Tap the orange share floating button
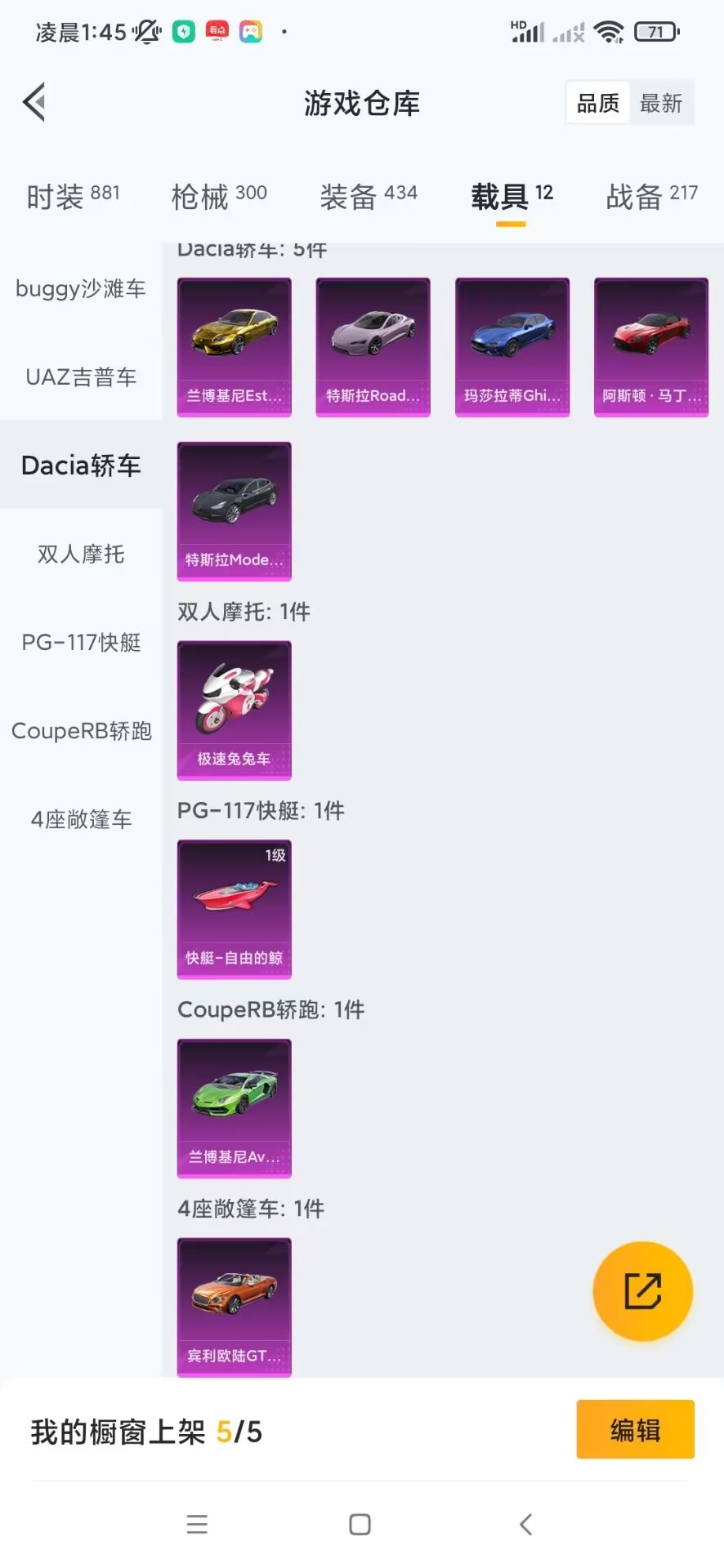The image size is (724, 1568). click(643, 1291)
